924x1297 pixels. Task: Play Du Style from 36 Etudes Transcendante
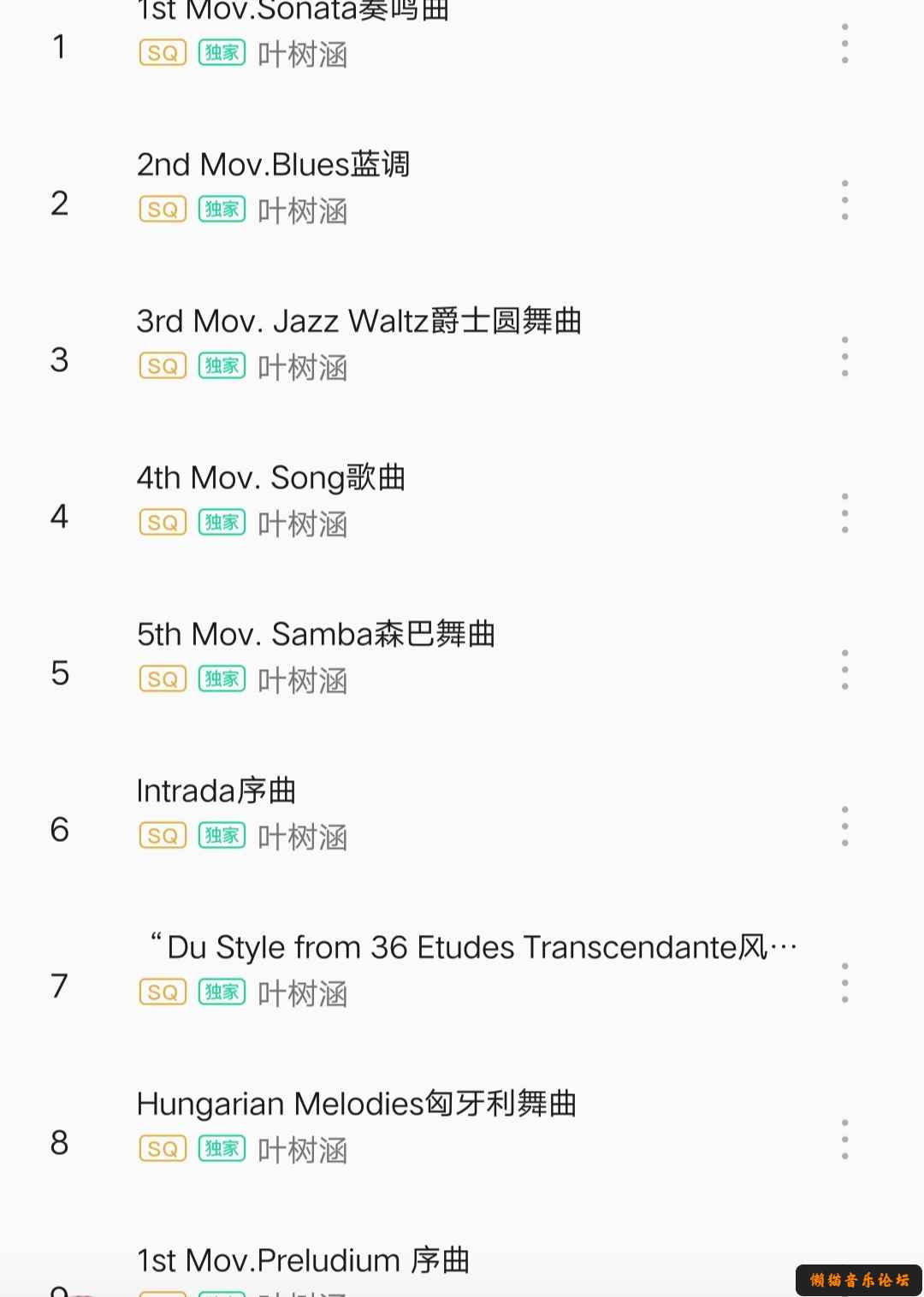471,947
